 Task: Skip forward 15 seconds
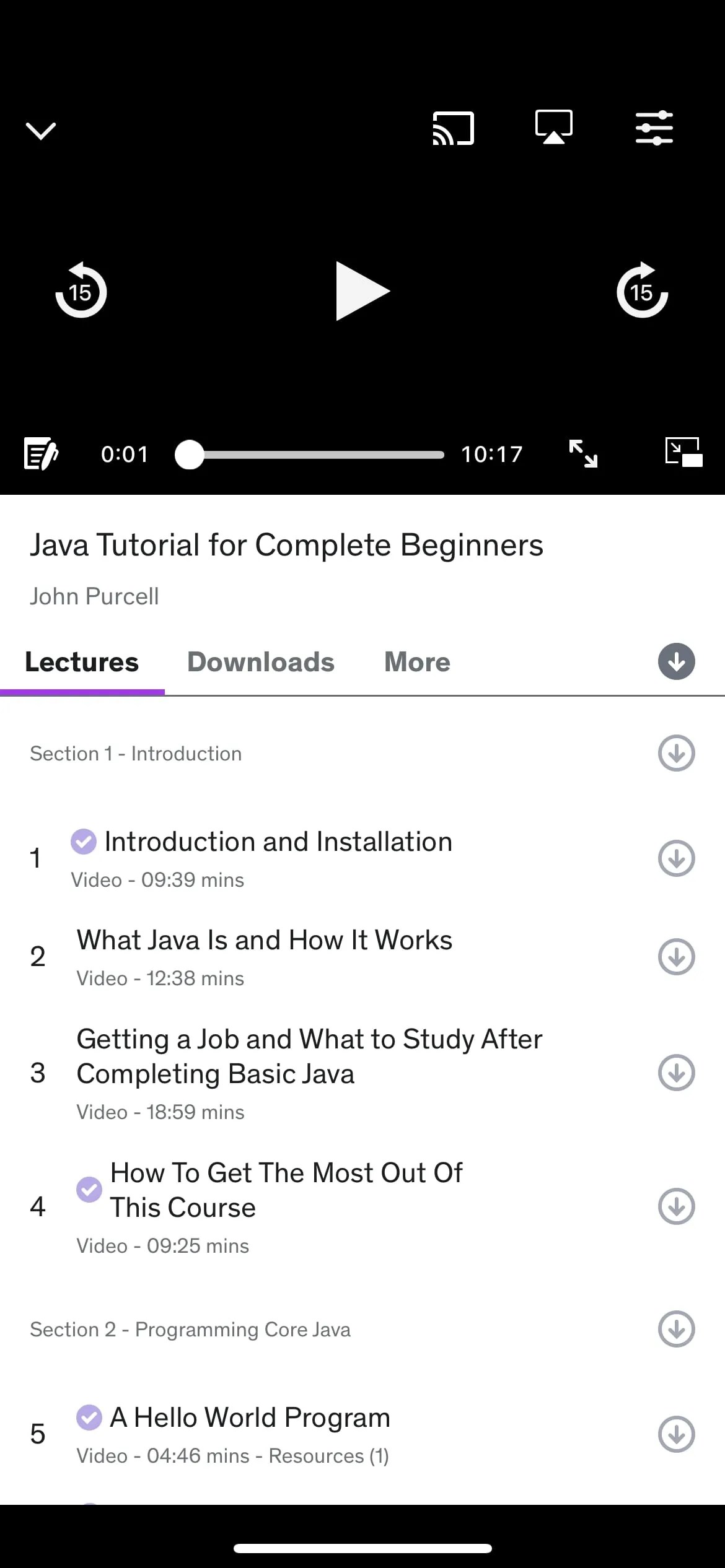click(x=643, y=291)
